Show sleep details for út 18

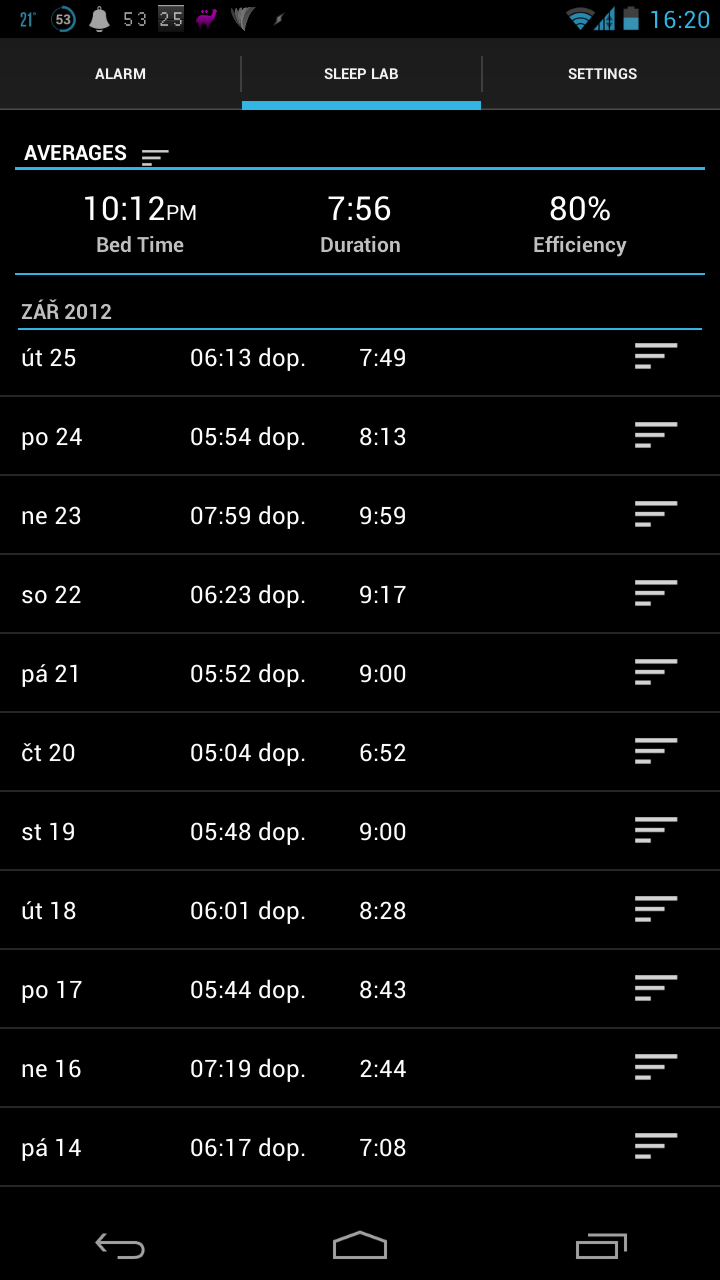(360, 911)
